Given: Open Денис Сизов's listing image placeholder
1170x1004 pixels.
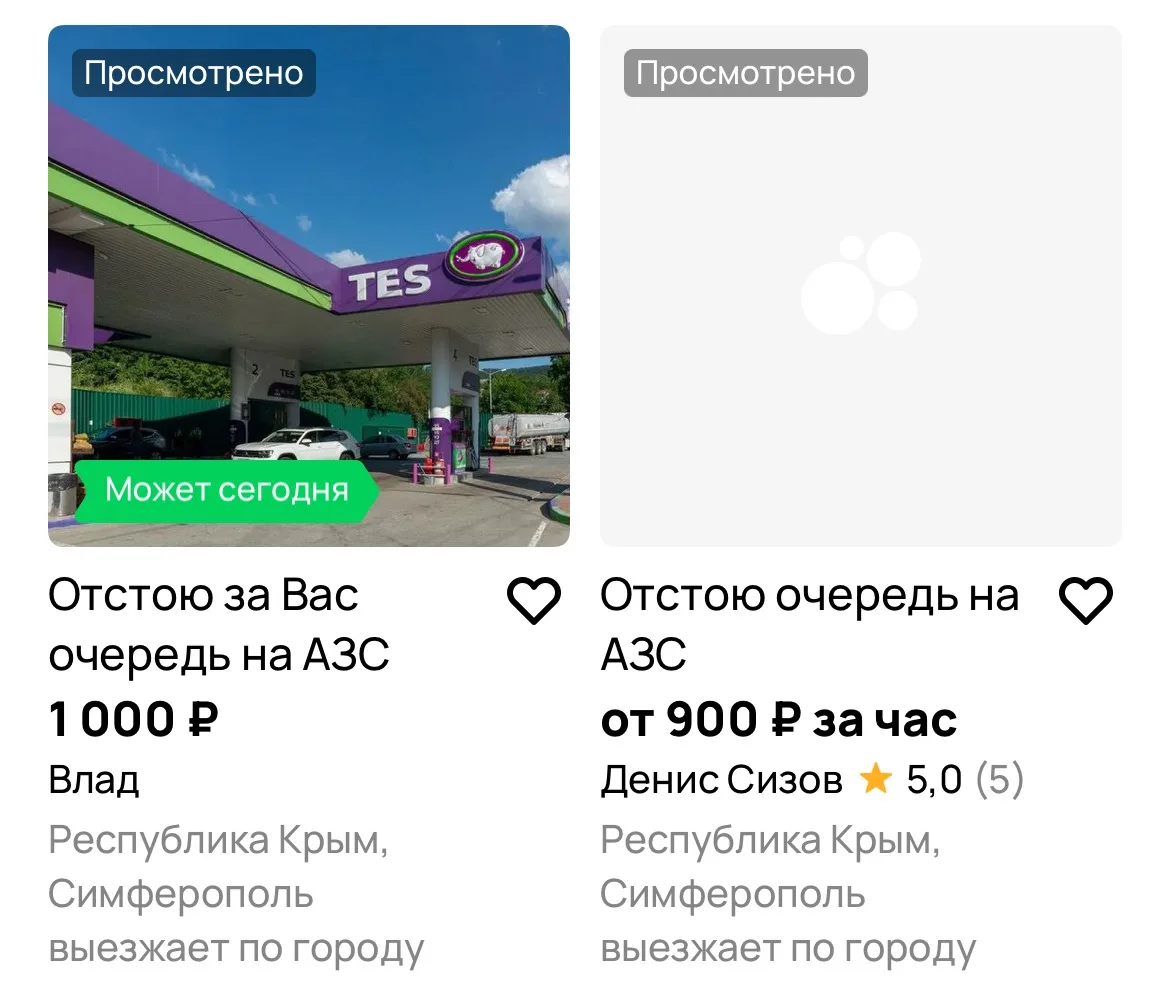Looking at the screenshot, I should pos(860,286).
